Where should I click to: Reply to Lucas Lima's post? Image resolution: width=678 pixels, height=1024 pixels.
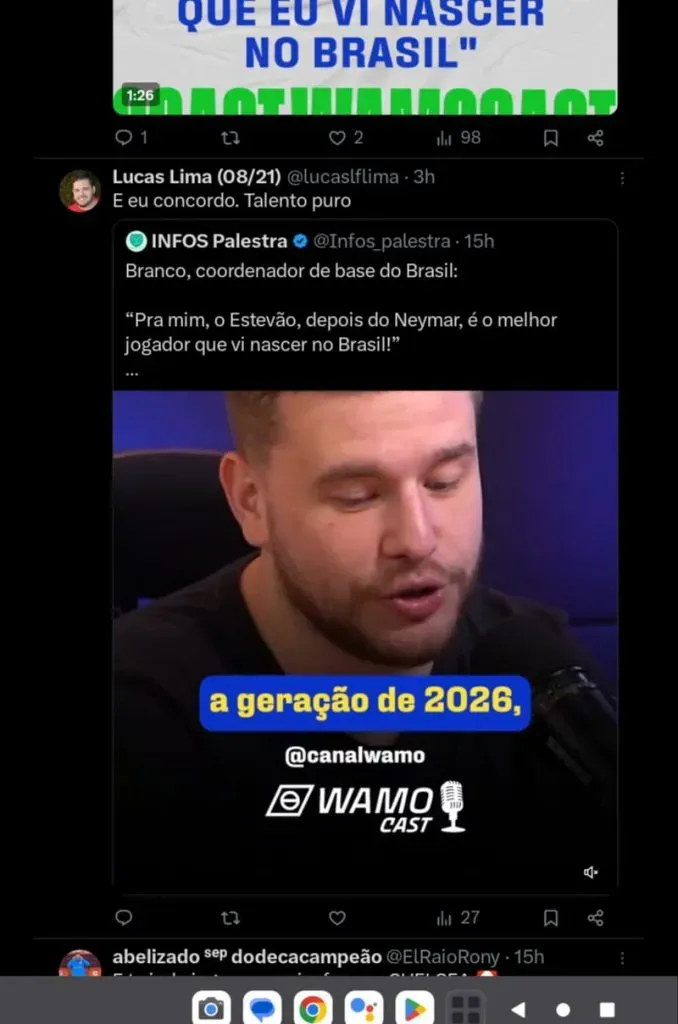click(x=124, y=917)
